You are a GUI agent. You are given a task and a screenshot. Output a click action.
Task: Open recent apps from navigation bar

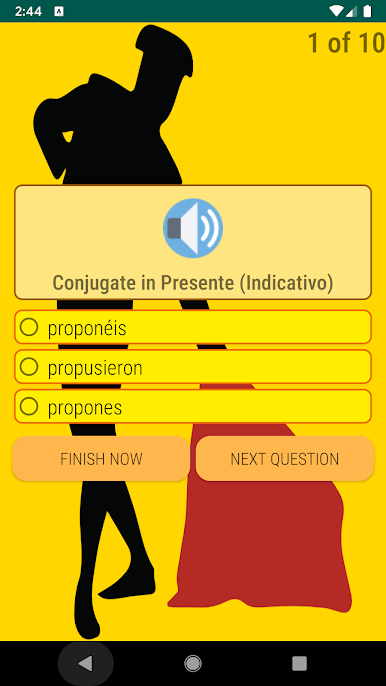point(300,663)
